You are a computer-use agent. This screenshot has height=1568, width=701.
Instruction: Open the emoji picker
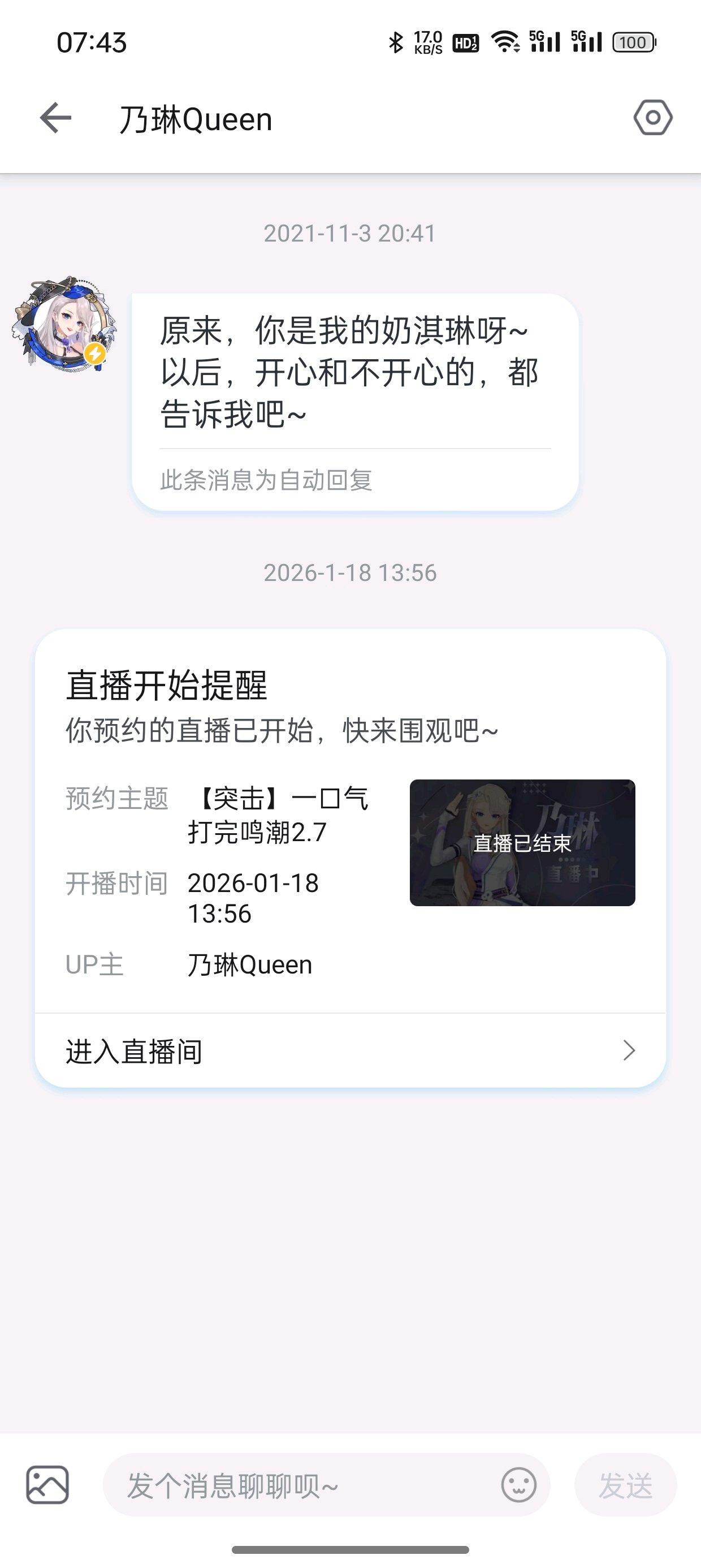[518, 1485]
